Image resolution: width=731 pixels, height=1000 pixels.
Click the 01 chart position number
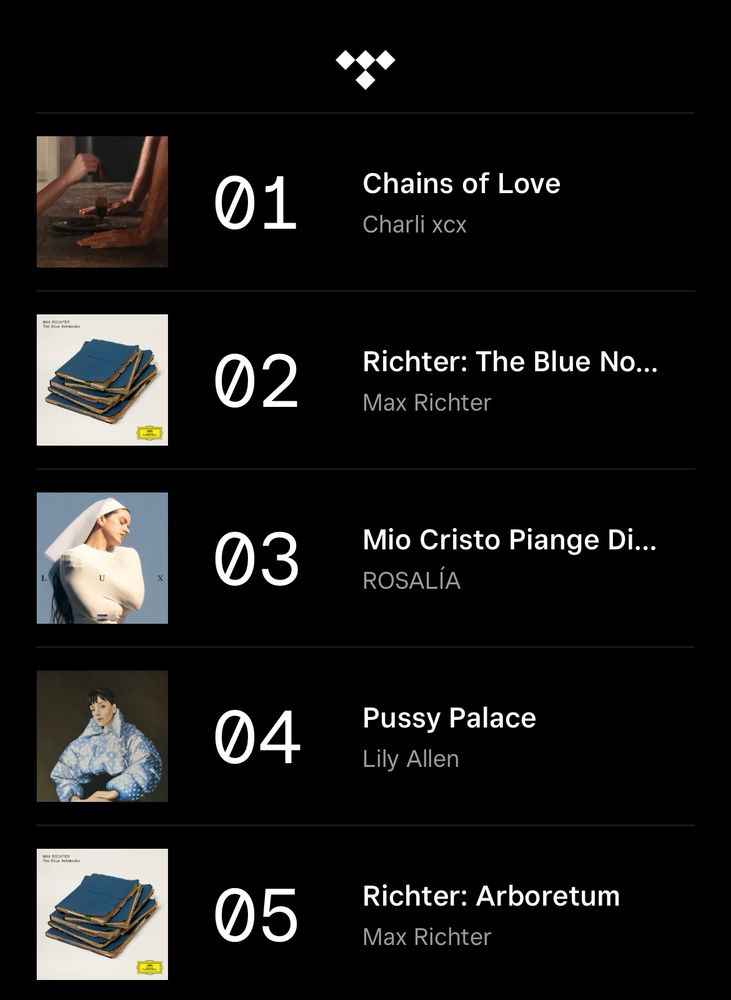pyautogui.click(x=258, y=201)
